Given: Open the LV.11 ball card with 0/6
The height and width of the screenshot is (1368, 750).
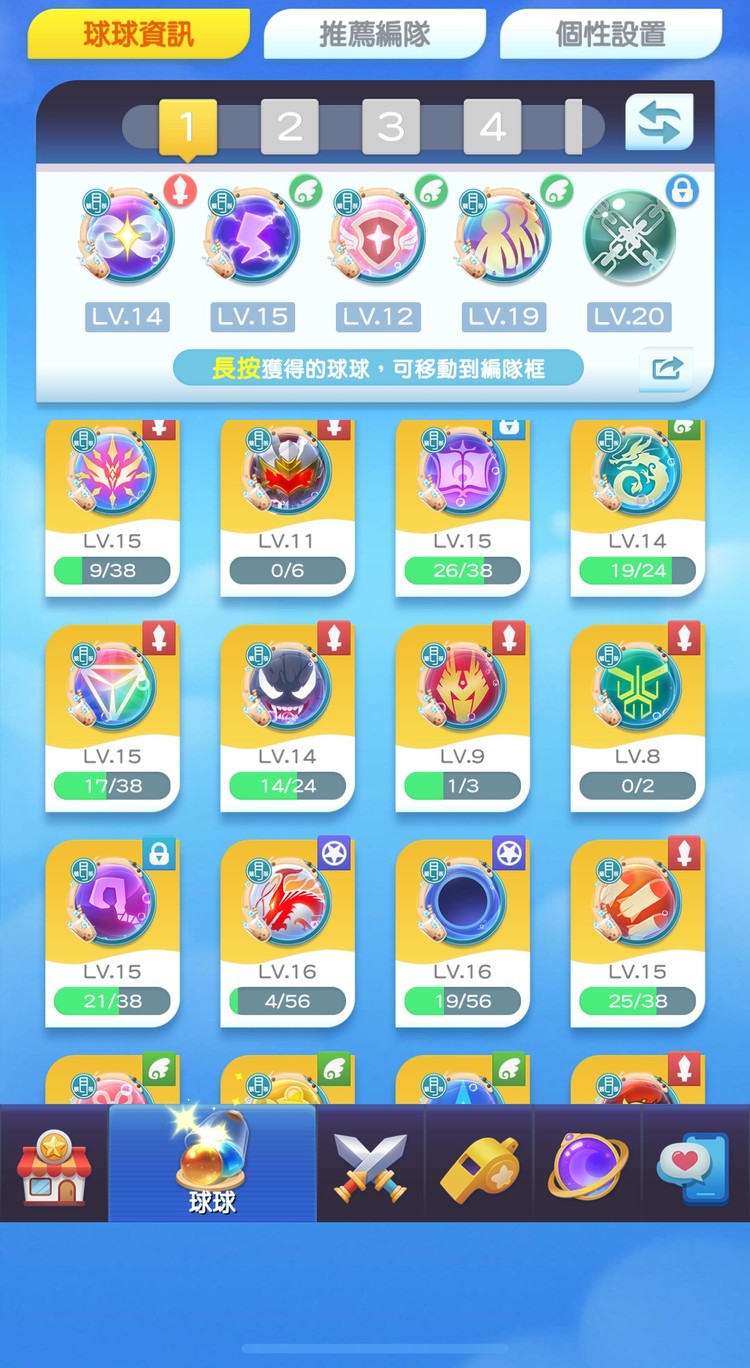Looking at the screenshot, I should tap(287, 508).
